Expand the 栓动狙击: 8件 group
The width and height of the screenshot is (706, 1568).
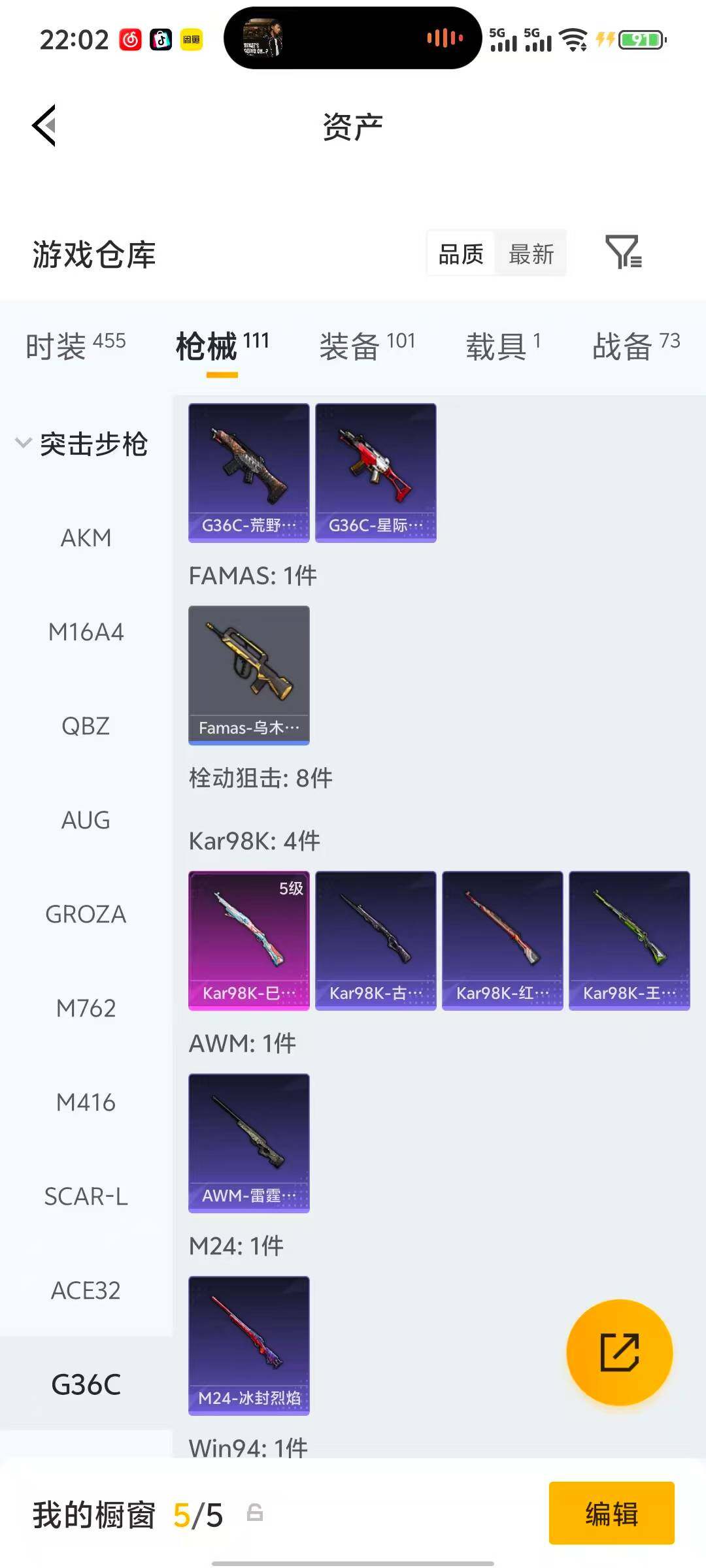pyautogui.click(x=261, y=778)
